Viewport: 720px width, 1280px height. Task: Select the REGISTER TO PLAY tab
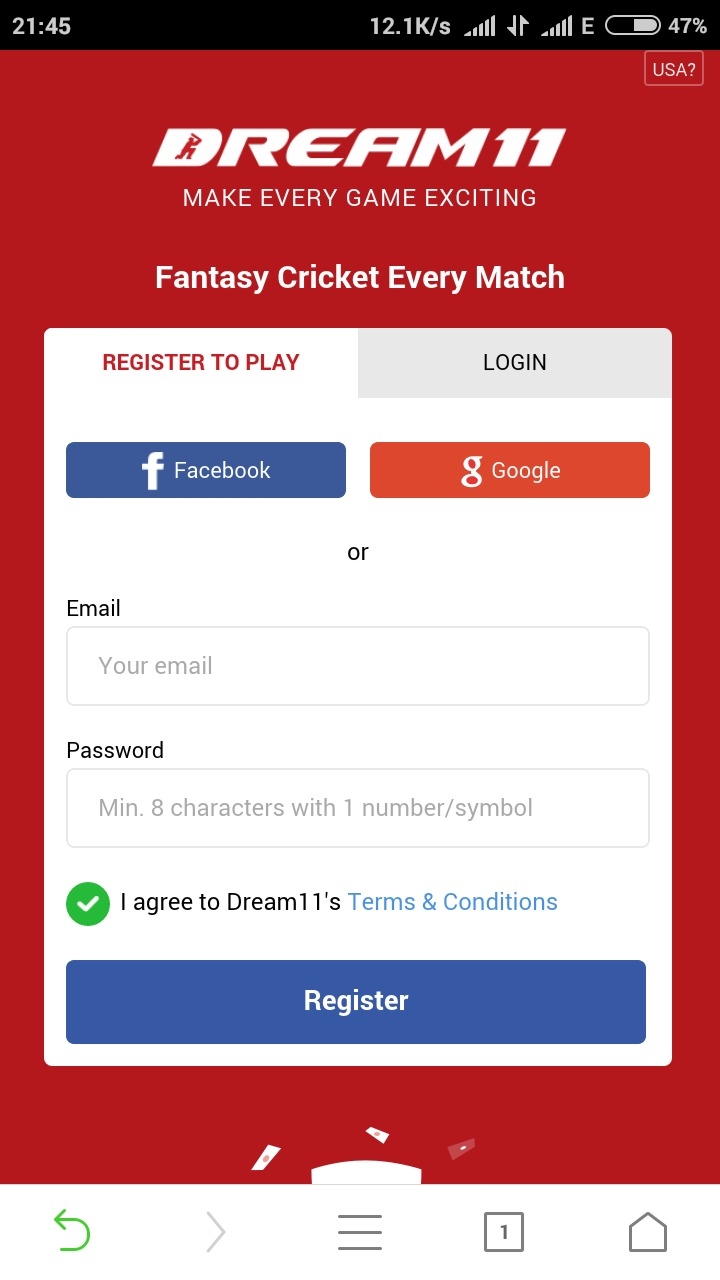pos(201,363)
